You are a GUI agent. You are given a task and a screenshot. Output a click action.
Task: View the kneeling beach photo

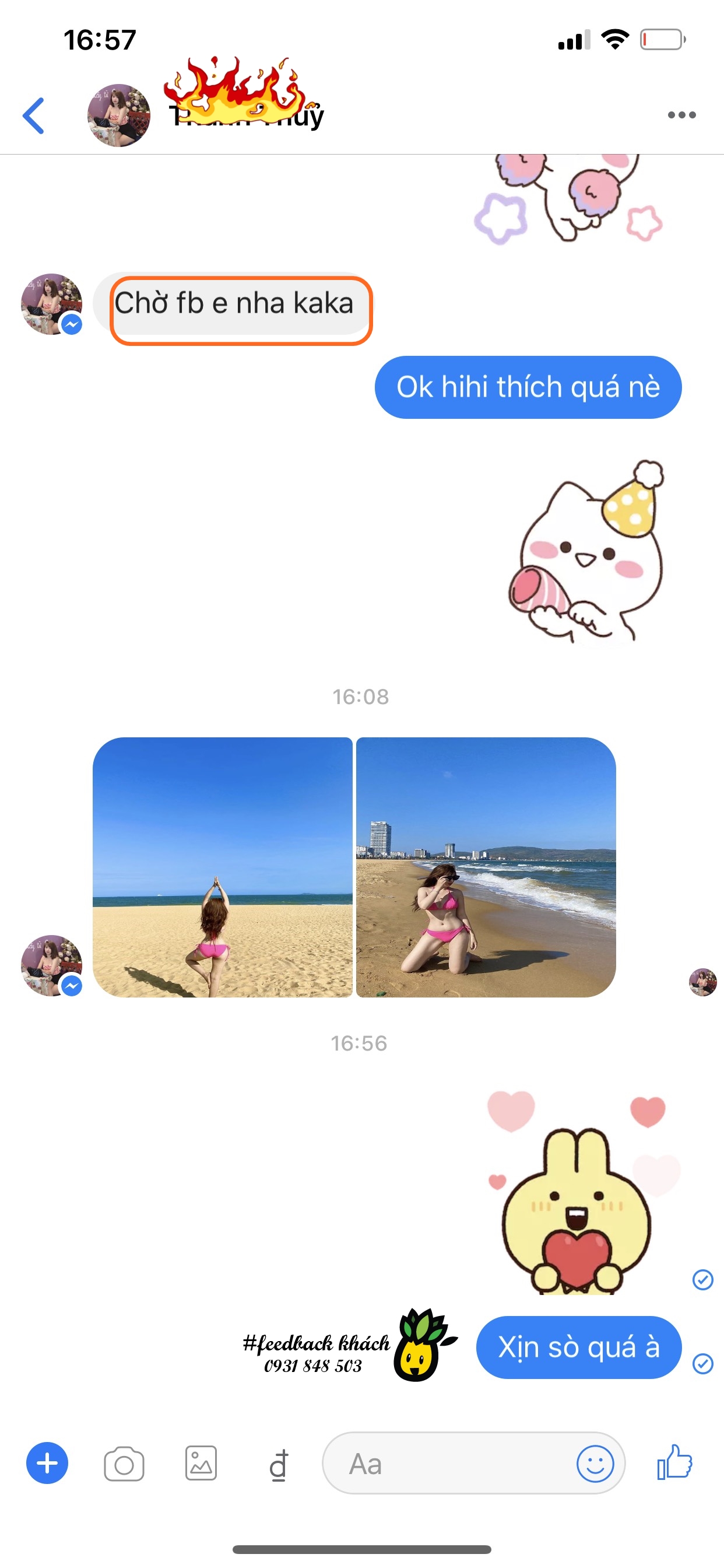pyautogui.click(x=486, y=867)
